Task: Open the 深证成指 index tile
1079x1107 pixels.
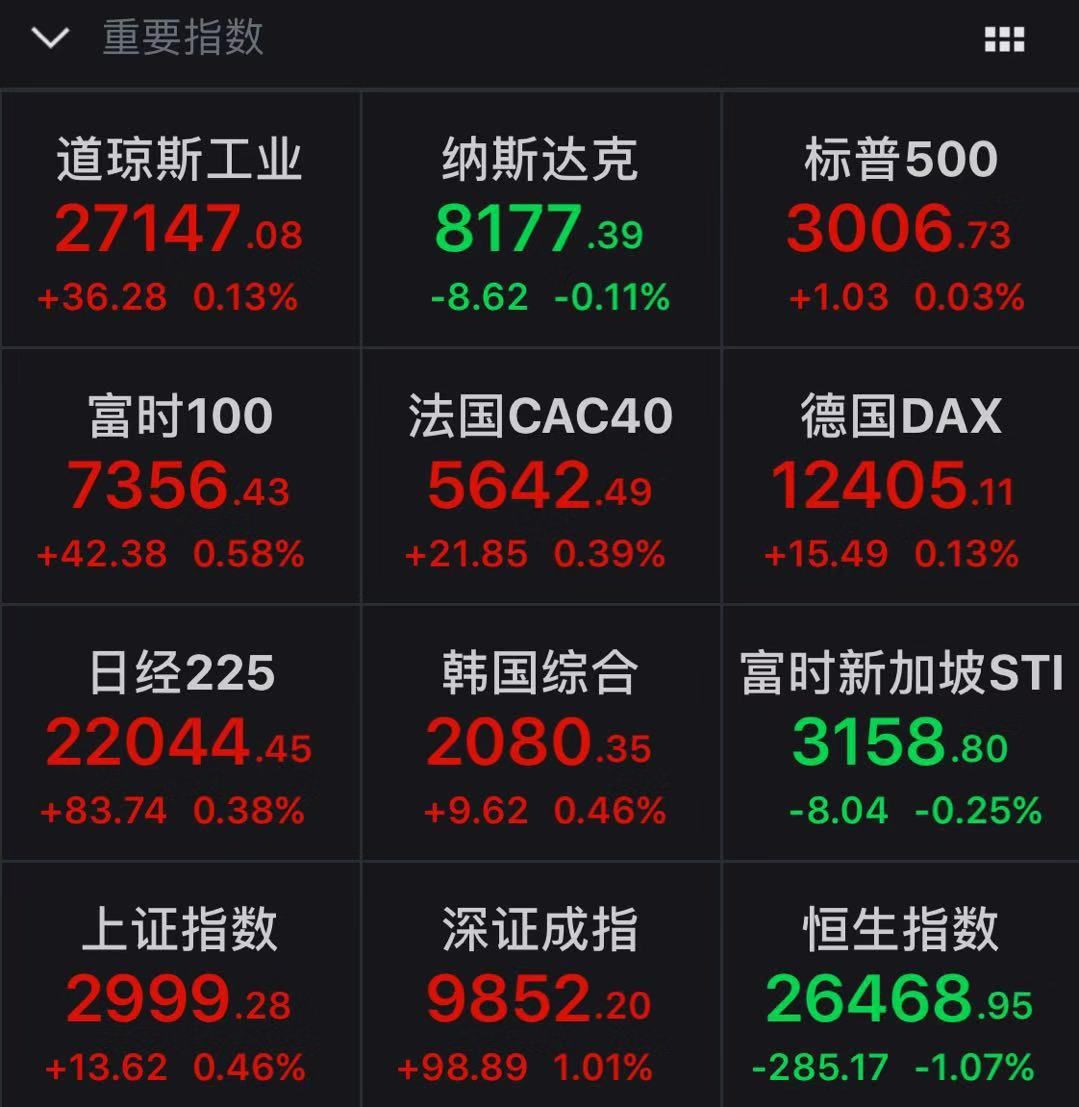Action: click(541, 985)
